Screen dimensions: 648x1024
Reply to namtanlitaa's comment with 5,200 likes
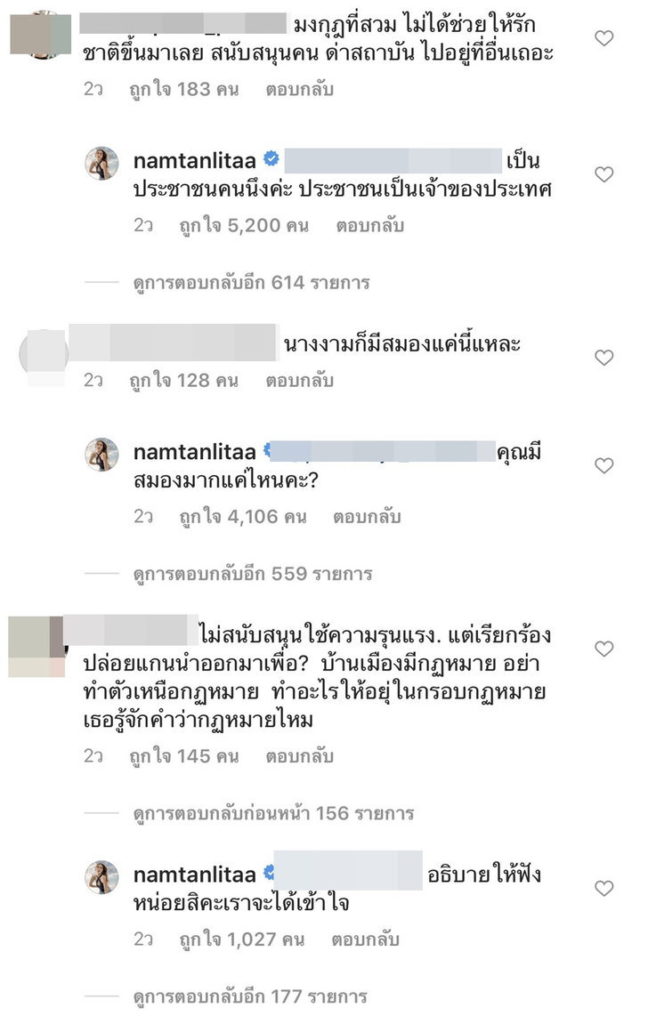(370, 226)
